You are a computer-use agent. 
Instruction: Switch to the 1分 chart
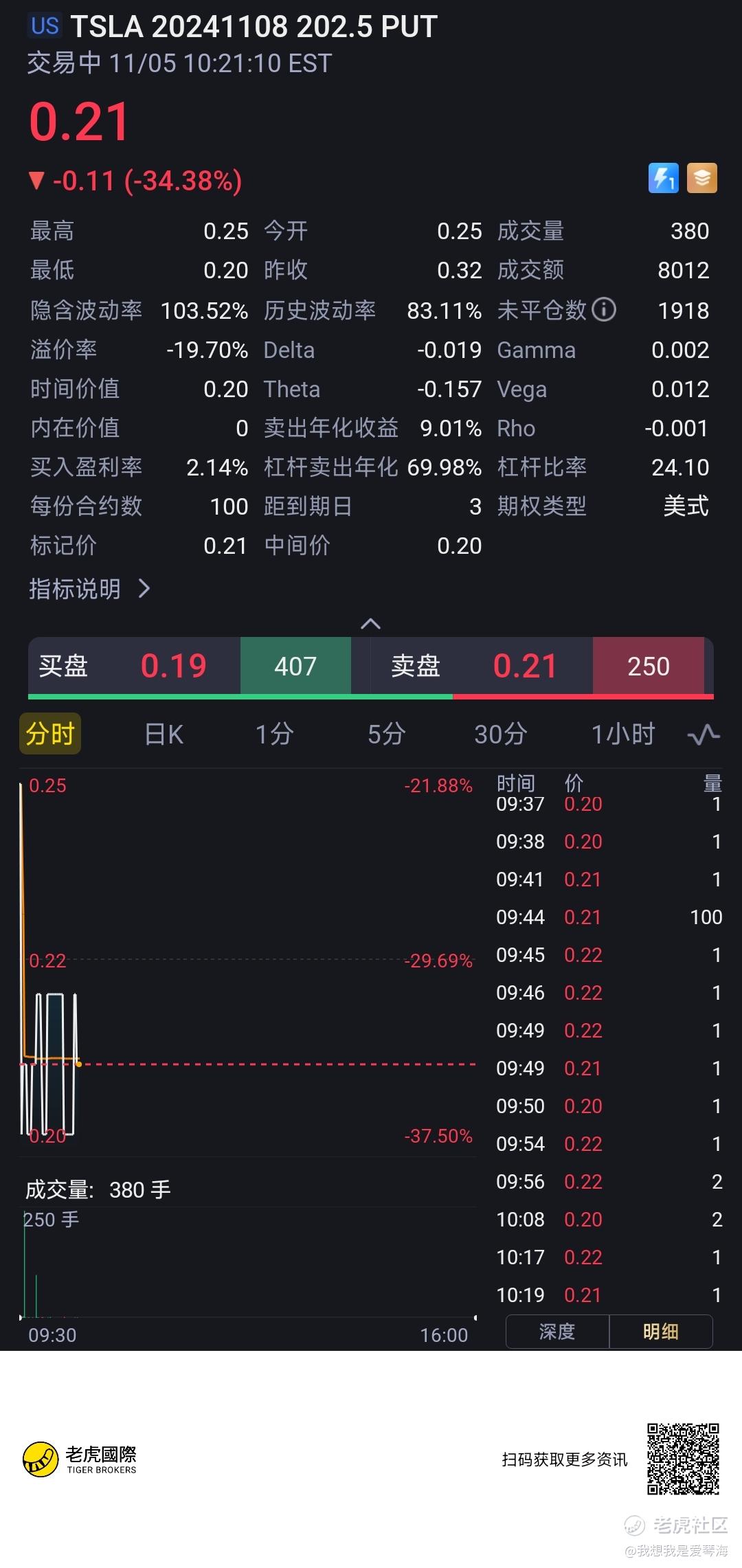[274, 735]
